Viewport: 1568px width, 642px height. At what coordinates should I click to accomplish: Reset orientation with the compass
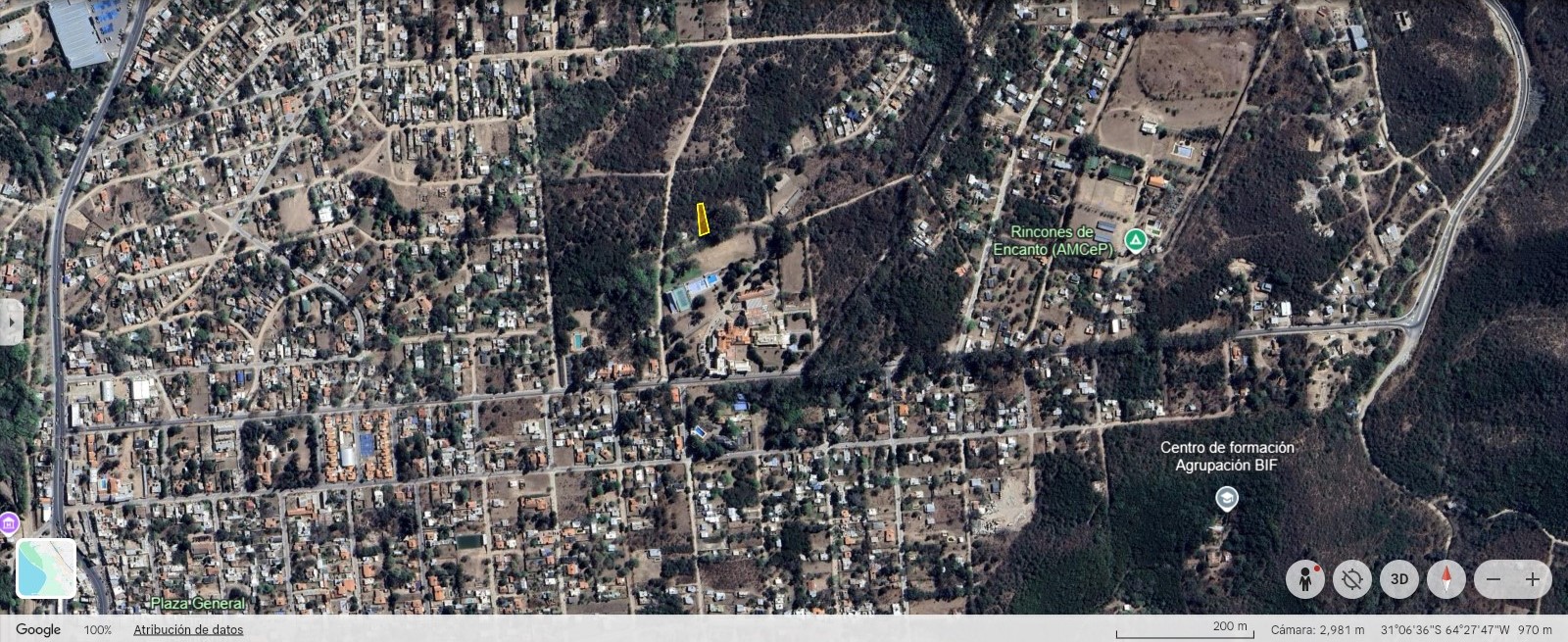click(1445, 579)
